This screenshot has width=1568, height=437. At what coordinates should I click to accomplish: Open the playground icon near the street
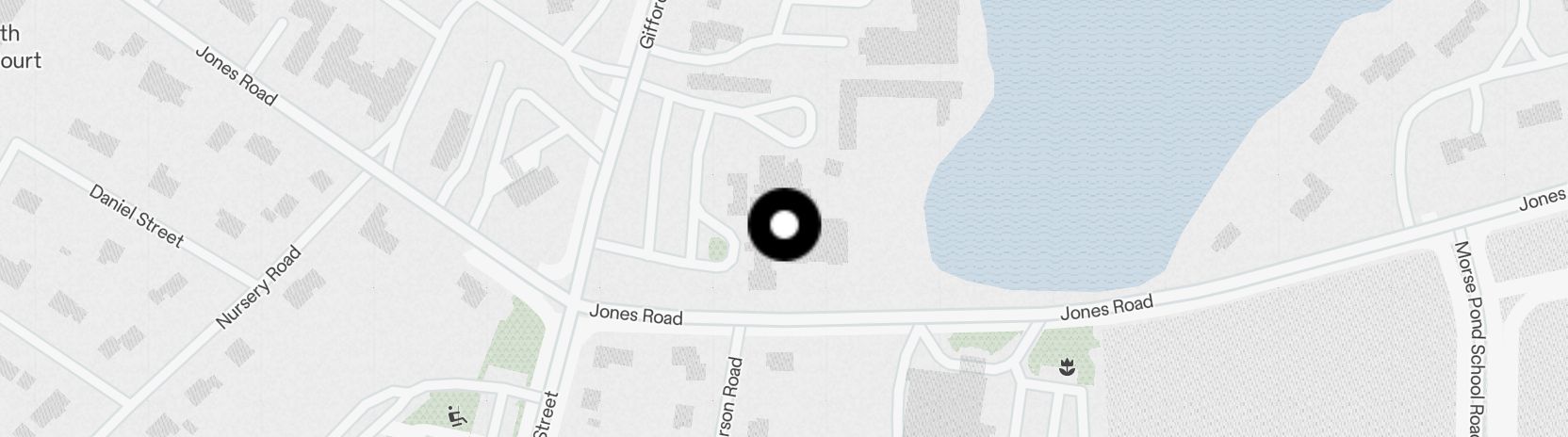pyautogui.click(x=456, y=414)
